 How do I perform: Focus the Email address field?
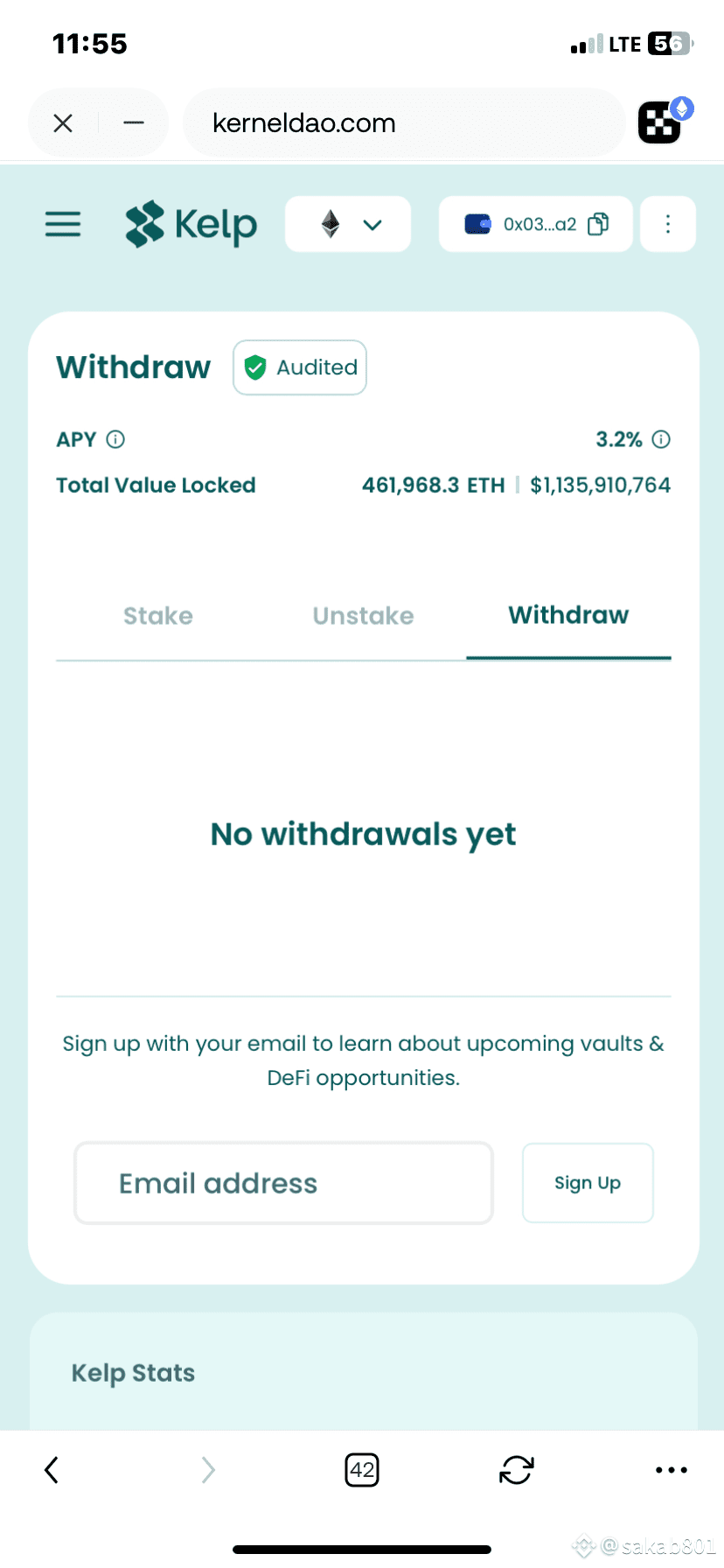tap(284, 1183)
